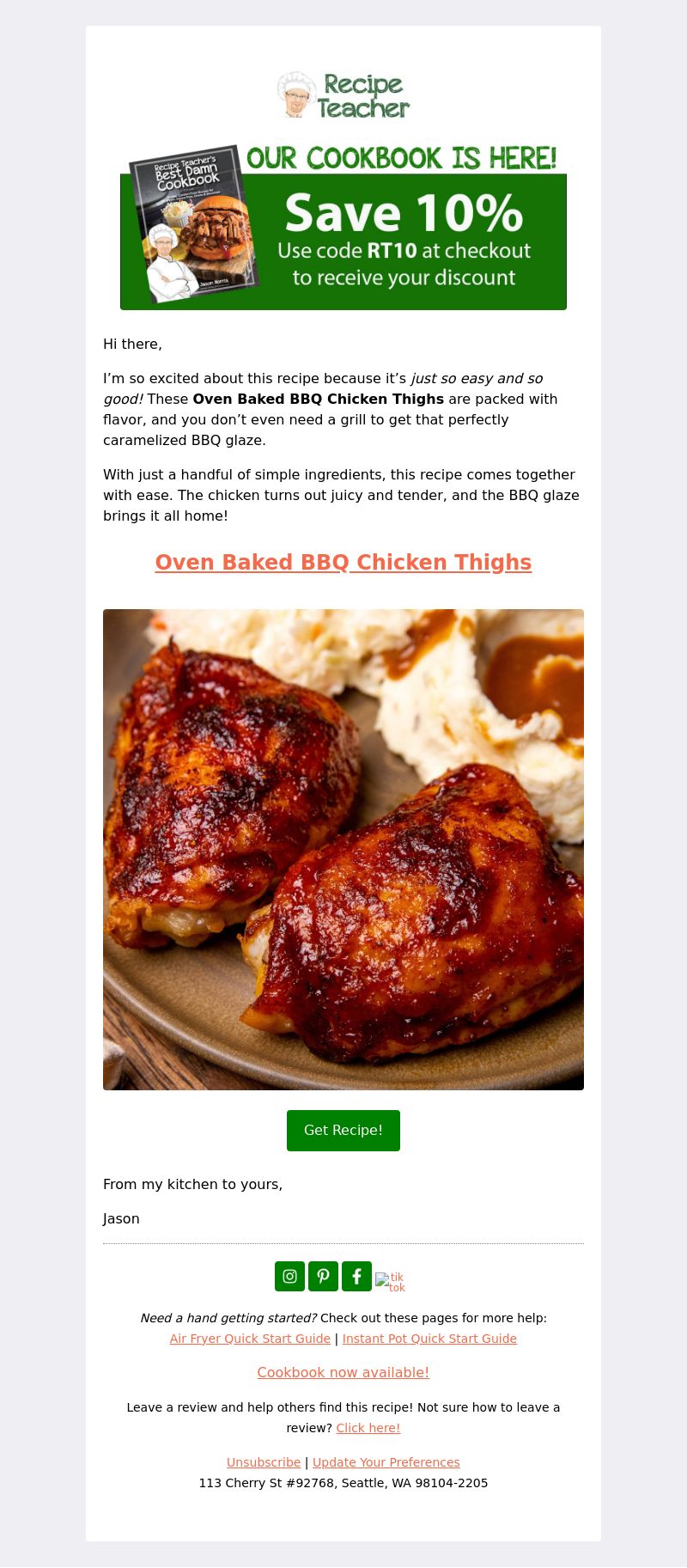Open the Facebook icon
The width and height of the screenshot is (687, 1568).
click(x=356, y=1276)
